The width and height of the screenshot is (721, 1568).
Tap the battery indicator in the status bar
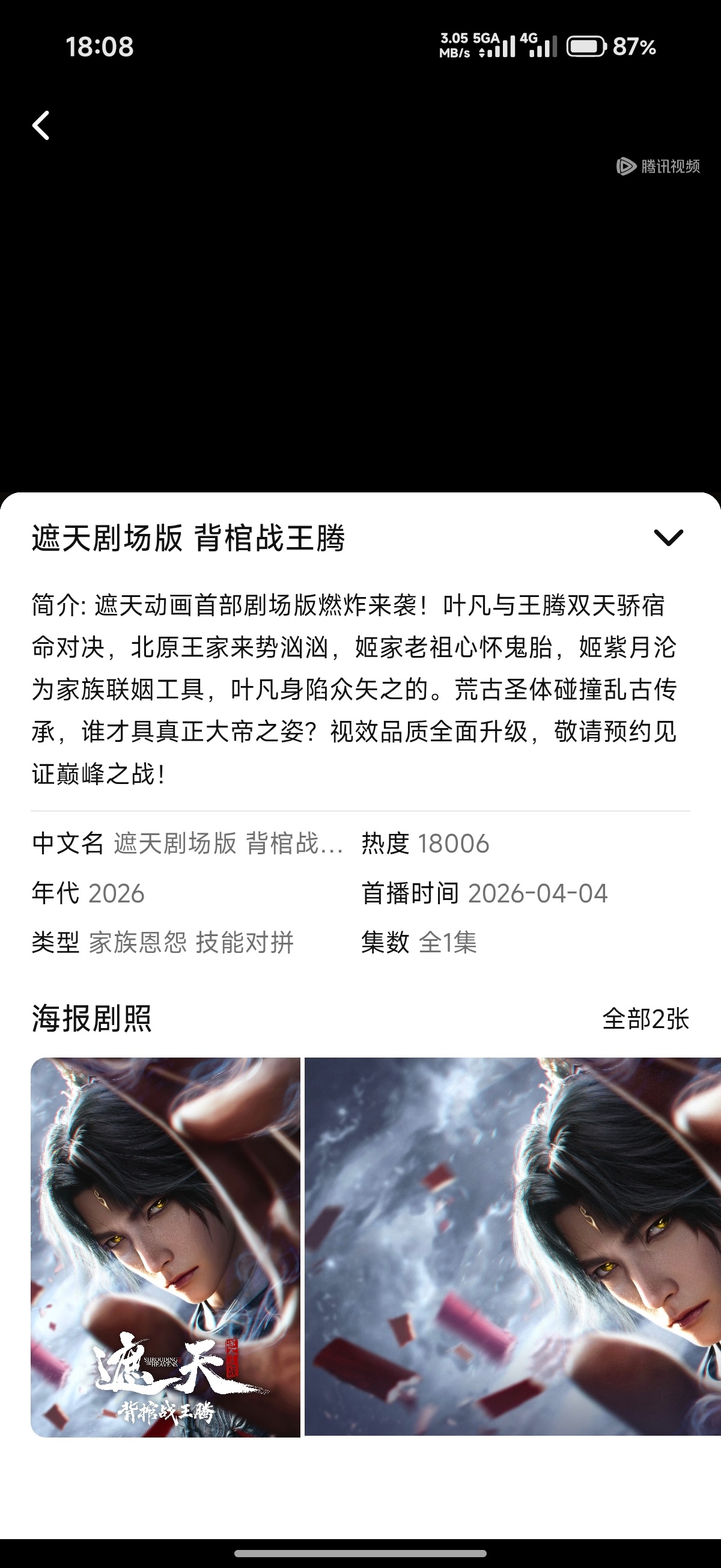585,46
